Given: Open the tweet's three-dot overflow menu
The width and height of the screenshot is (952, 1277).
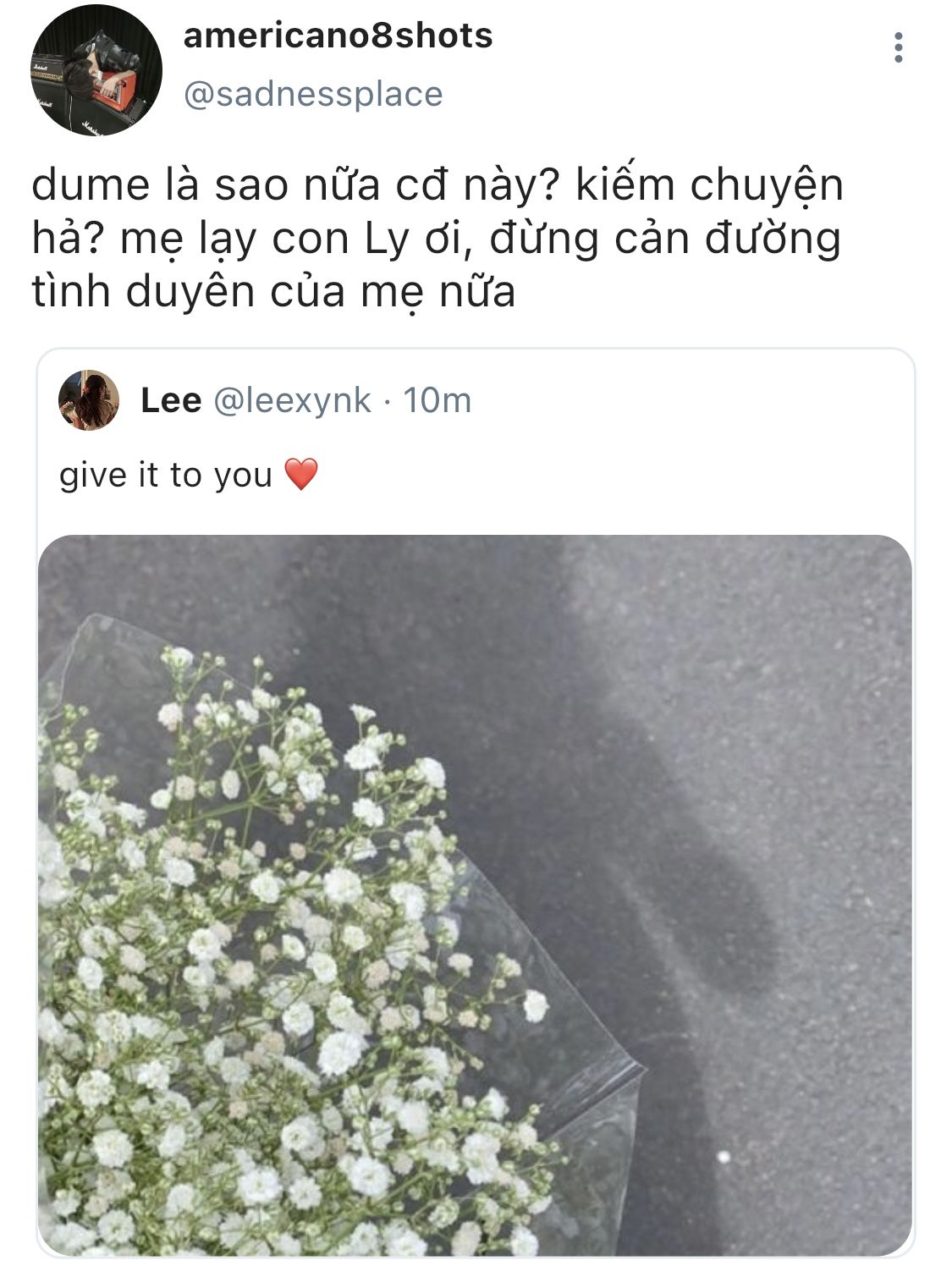Looking at the screenshot, I should 898,48.
